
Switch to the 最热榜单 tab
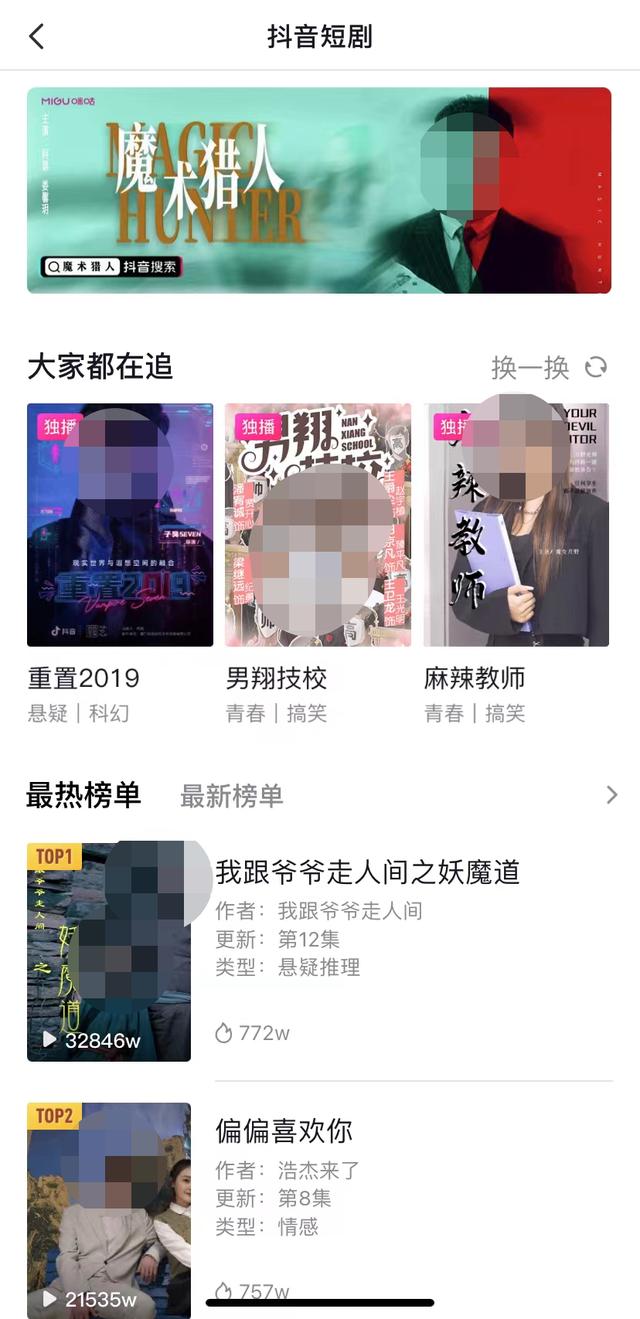point(84,795)
